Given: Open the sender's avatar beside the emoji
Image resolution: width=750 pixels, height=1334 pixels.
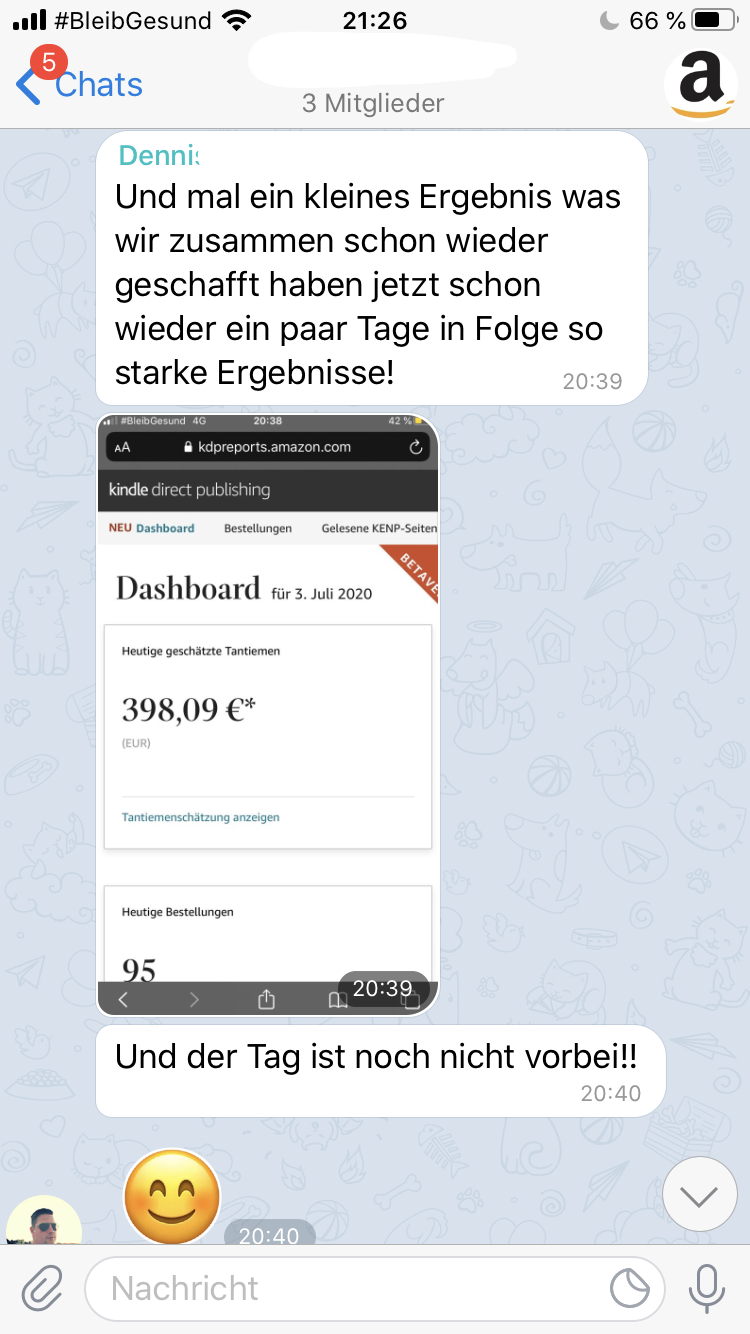Looking at the screenshot, I should 44,1222.
